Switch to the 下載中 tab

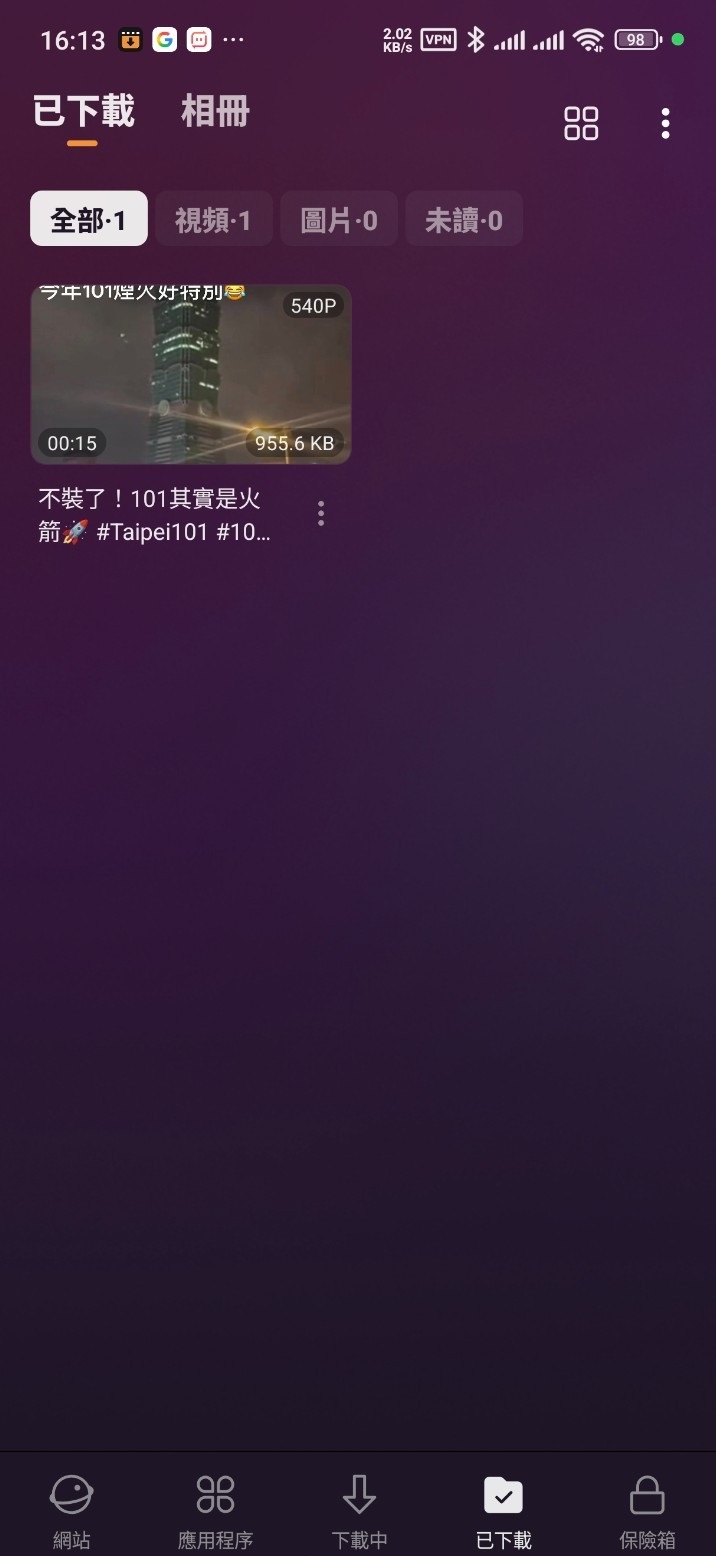359,1511
